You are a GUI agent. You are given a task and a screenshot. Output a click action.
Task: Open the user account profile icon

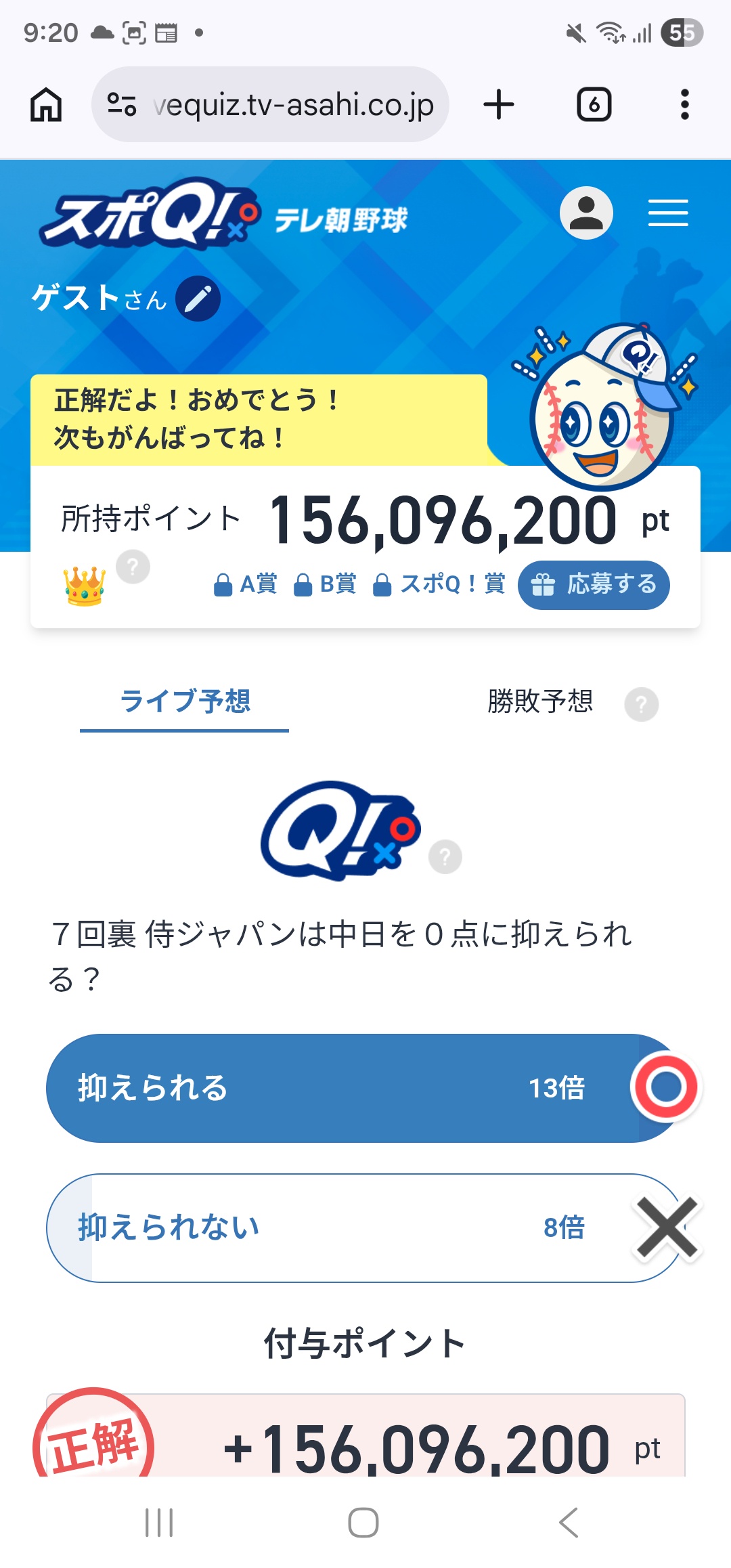point(586,213)
